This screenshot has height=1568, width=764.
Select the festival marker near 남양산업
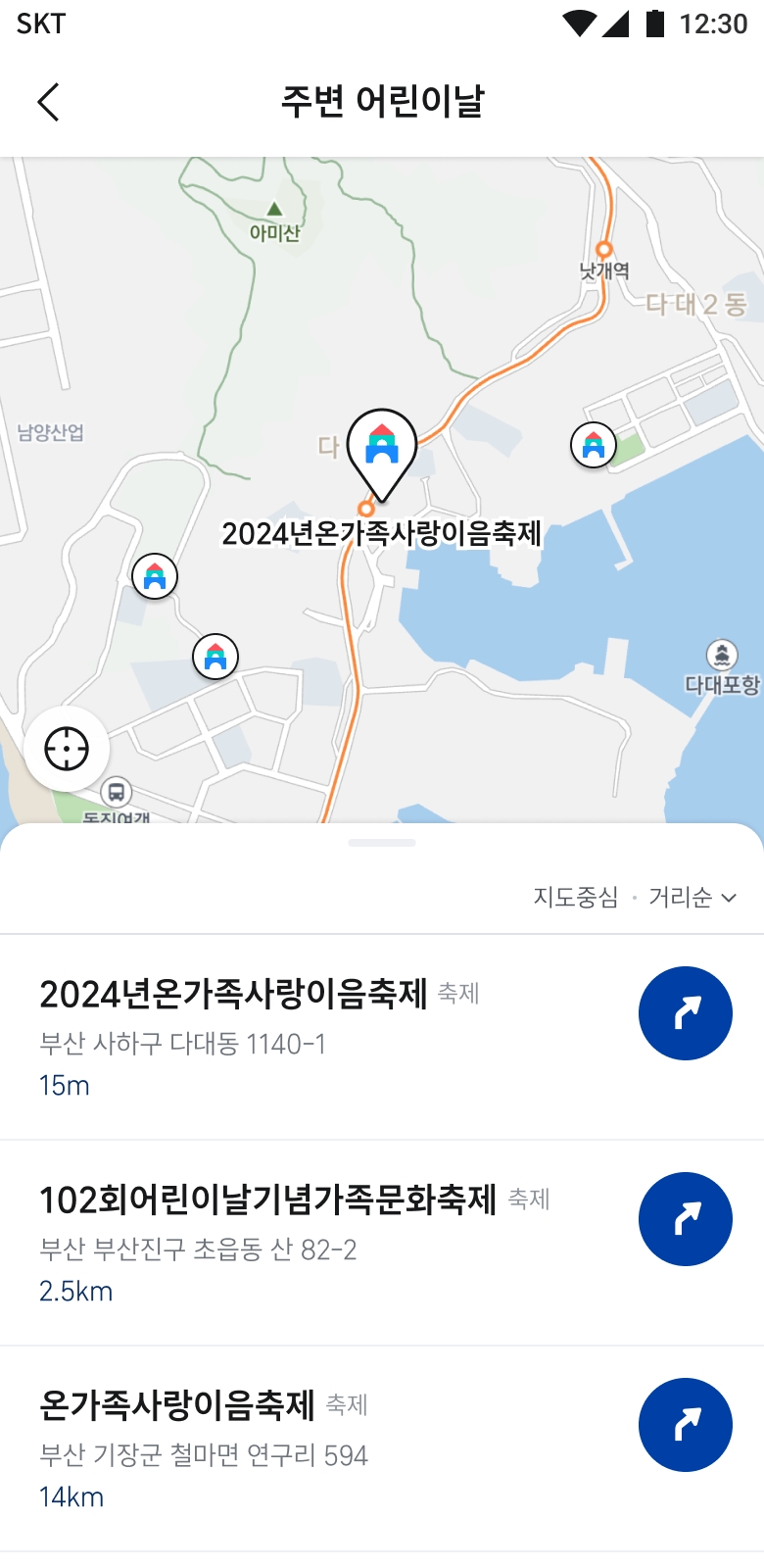pyautogui.click(x=154, y=577)
